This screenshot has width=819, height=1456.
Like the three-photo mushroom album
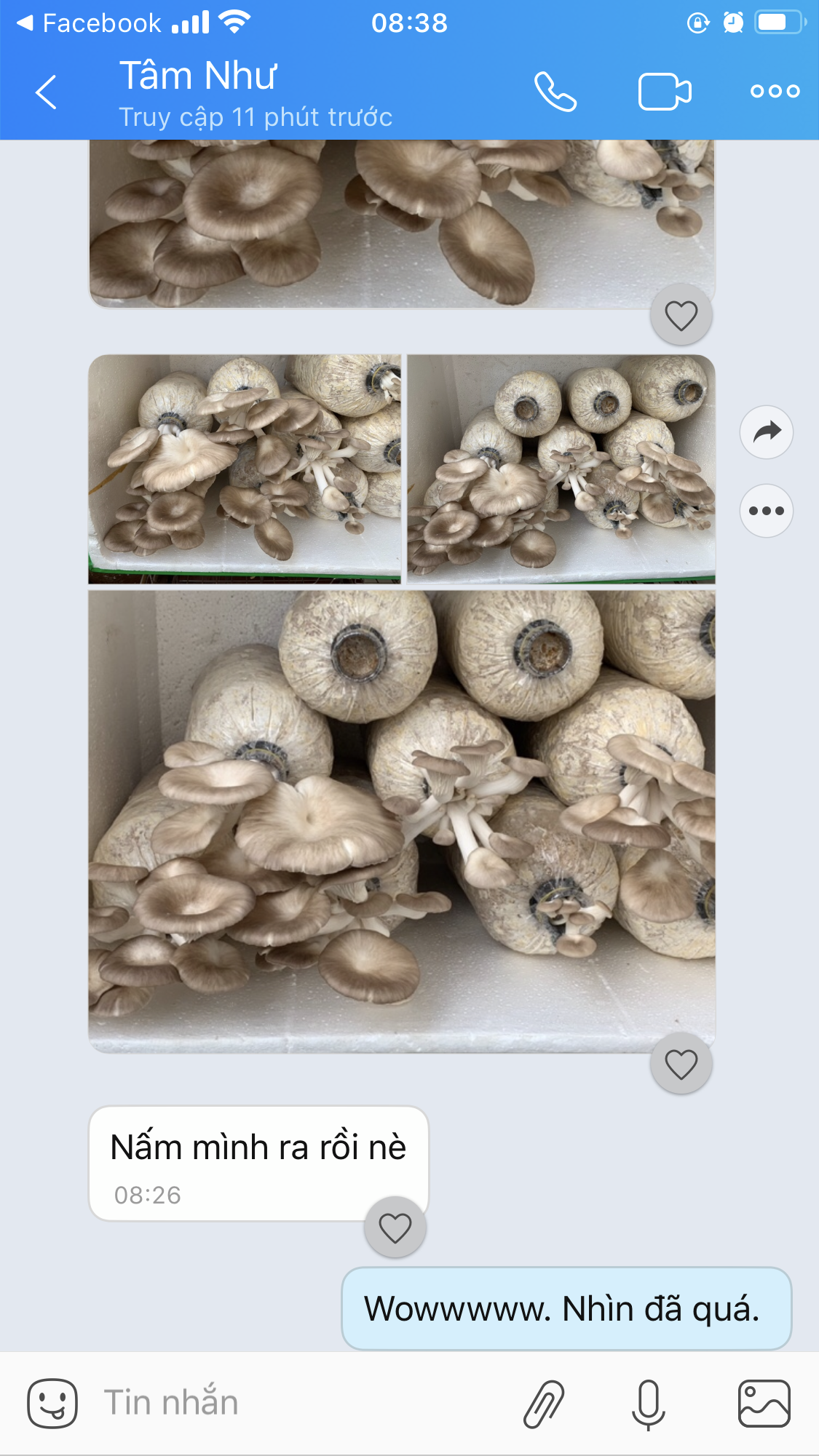pos(681,1064)
